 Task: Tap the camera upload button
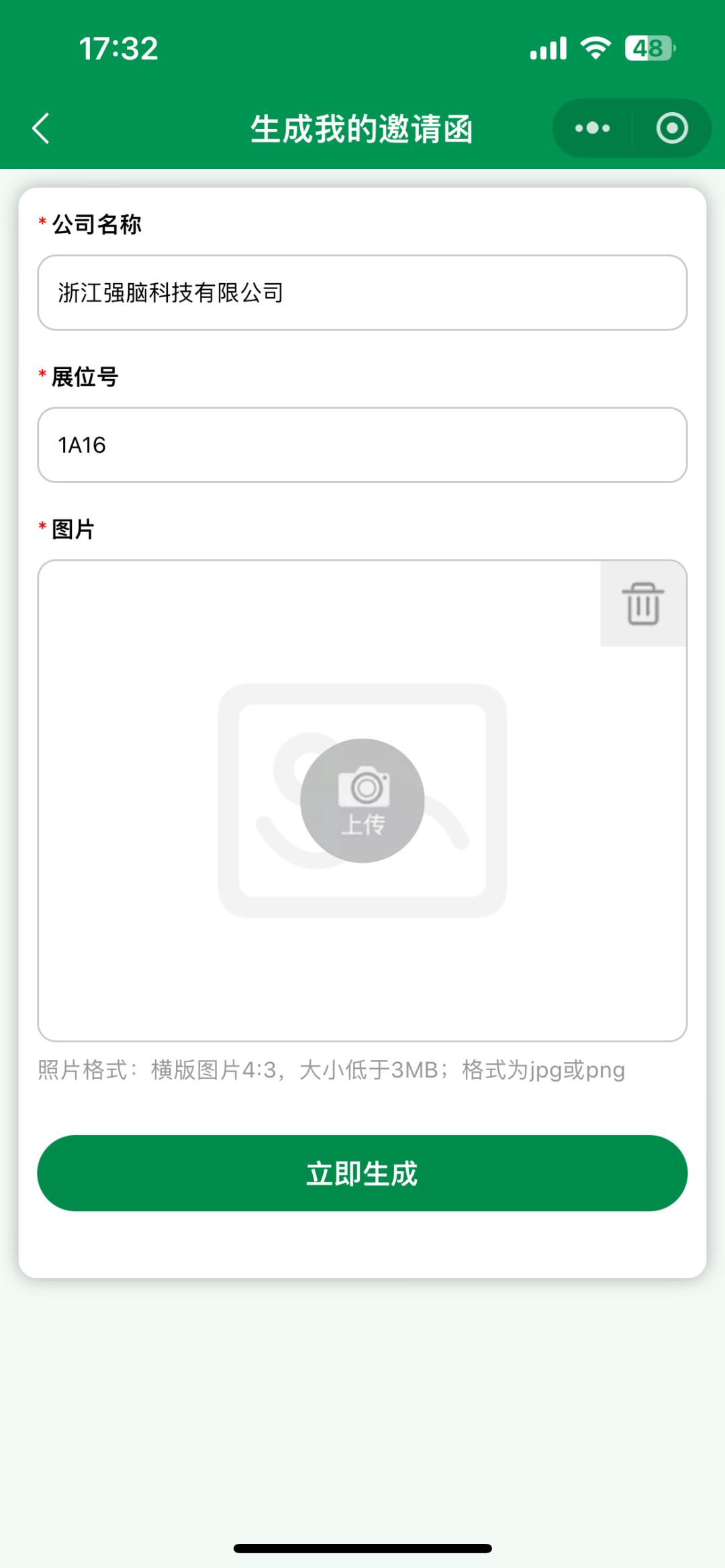point(362,800)
